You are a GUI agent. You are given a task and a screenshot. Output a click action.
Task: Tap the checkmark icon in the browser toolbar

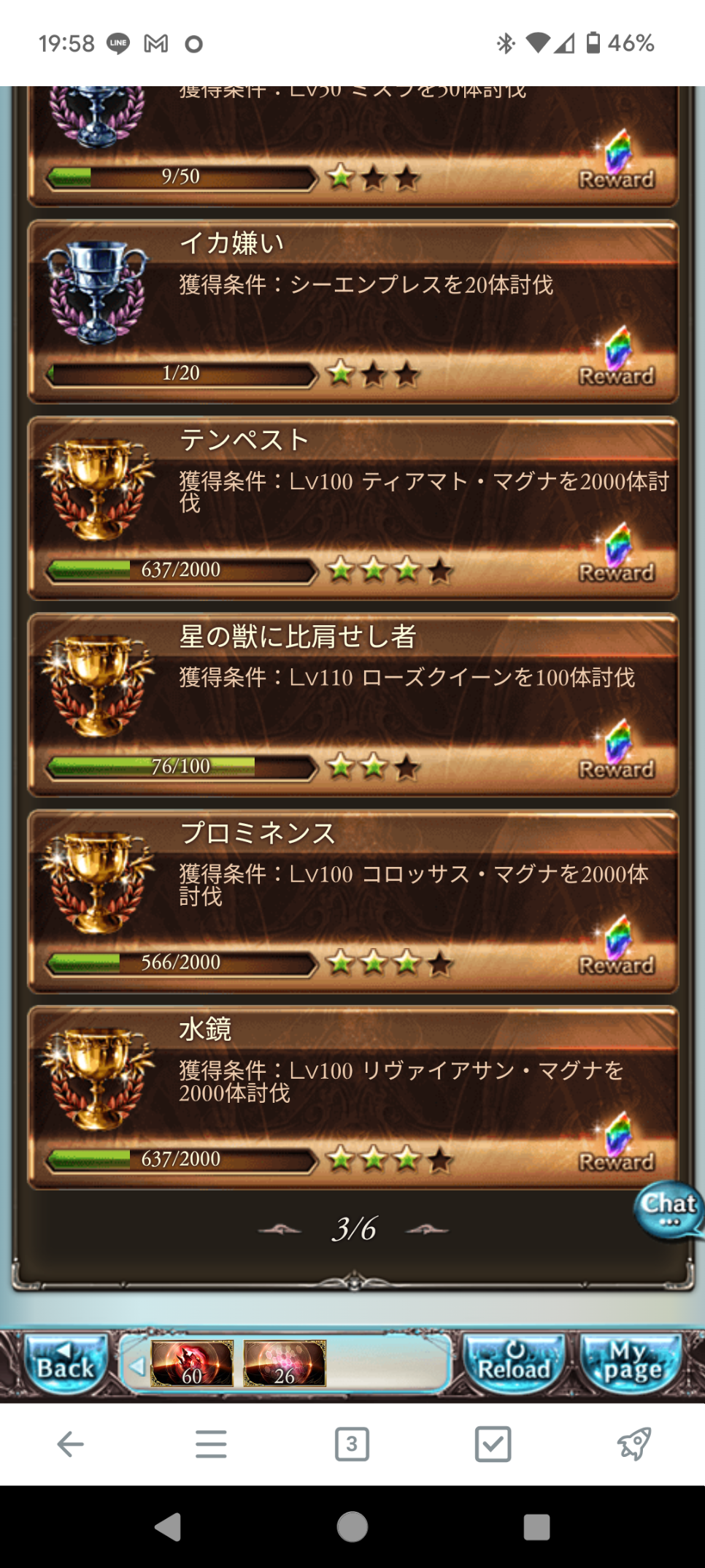point(493,1444)
